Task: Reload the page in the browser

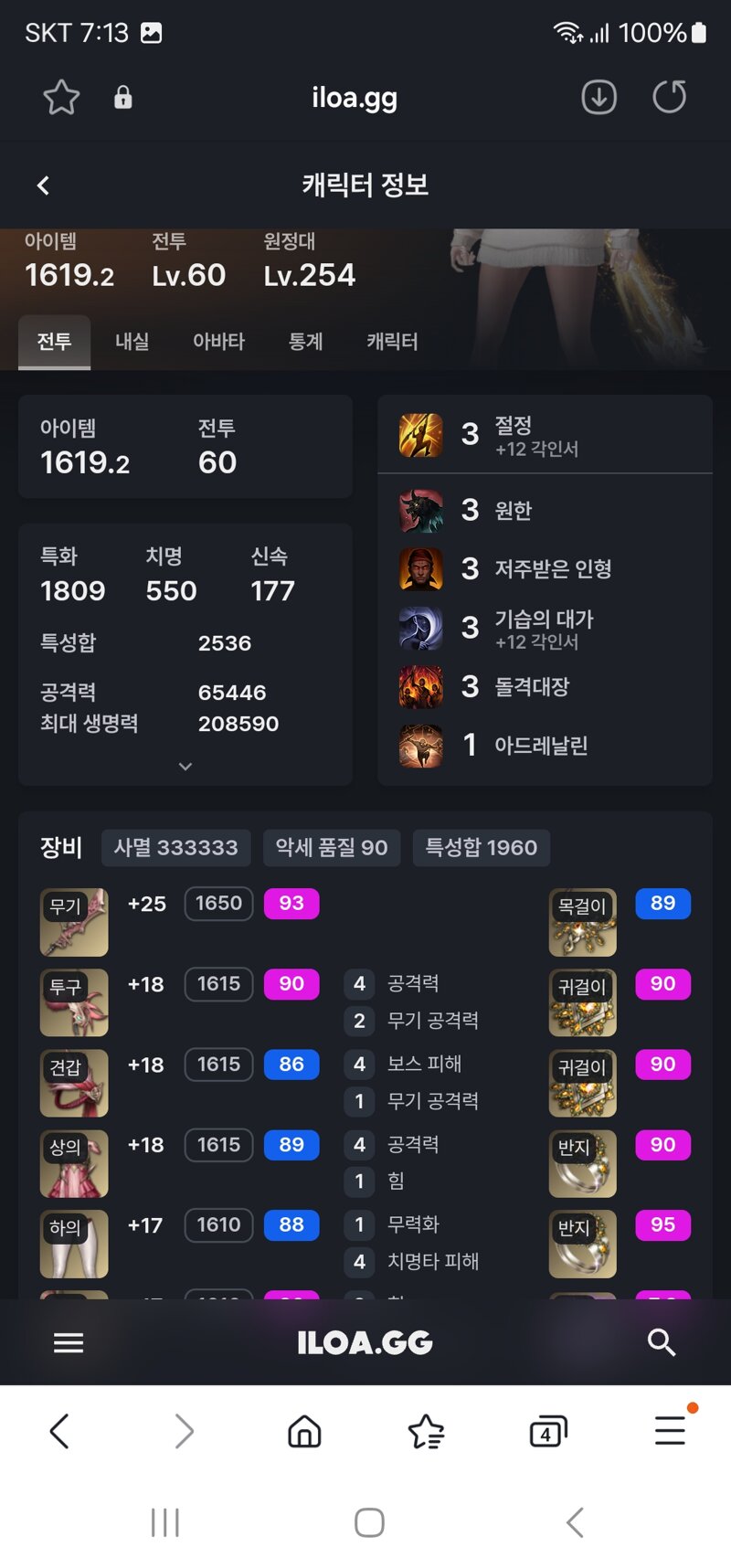Action: click(x=669, y=97)
